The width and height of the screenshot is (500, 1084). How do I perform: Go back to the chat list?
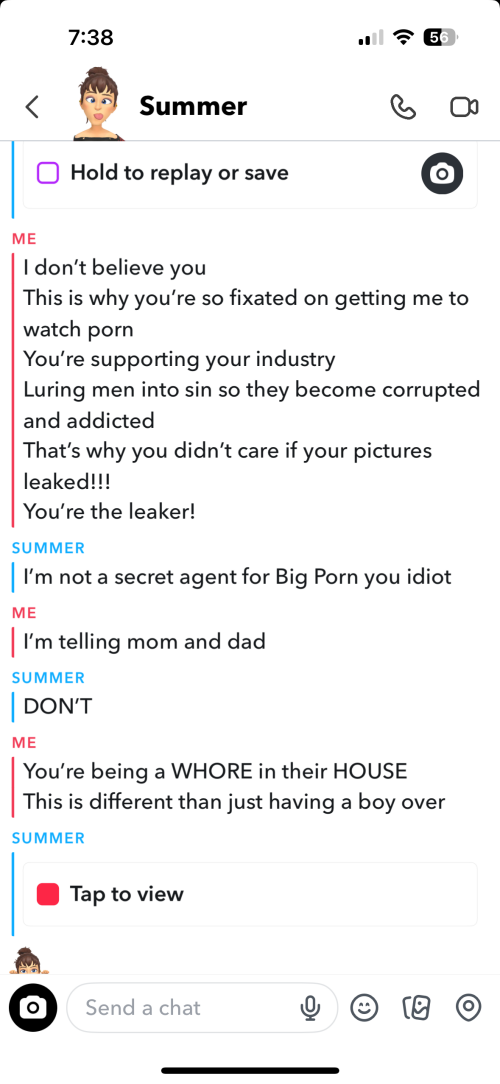[x=32, y=107]
